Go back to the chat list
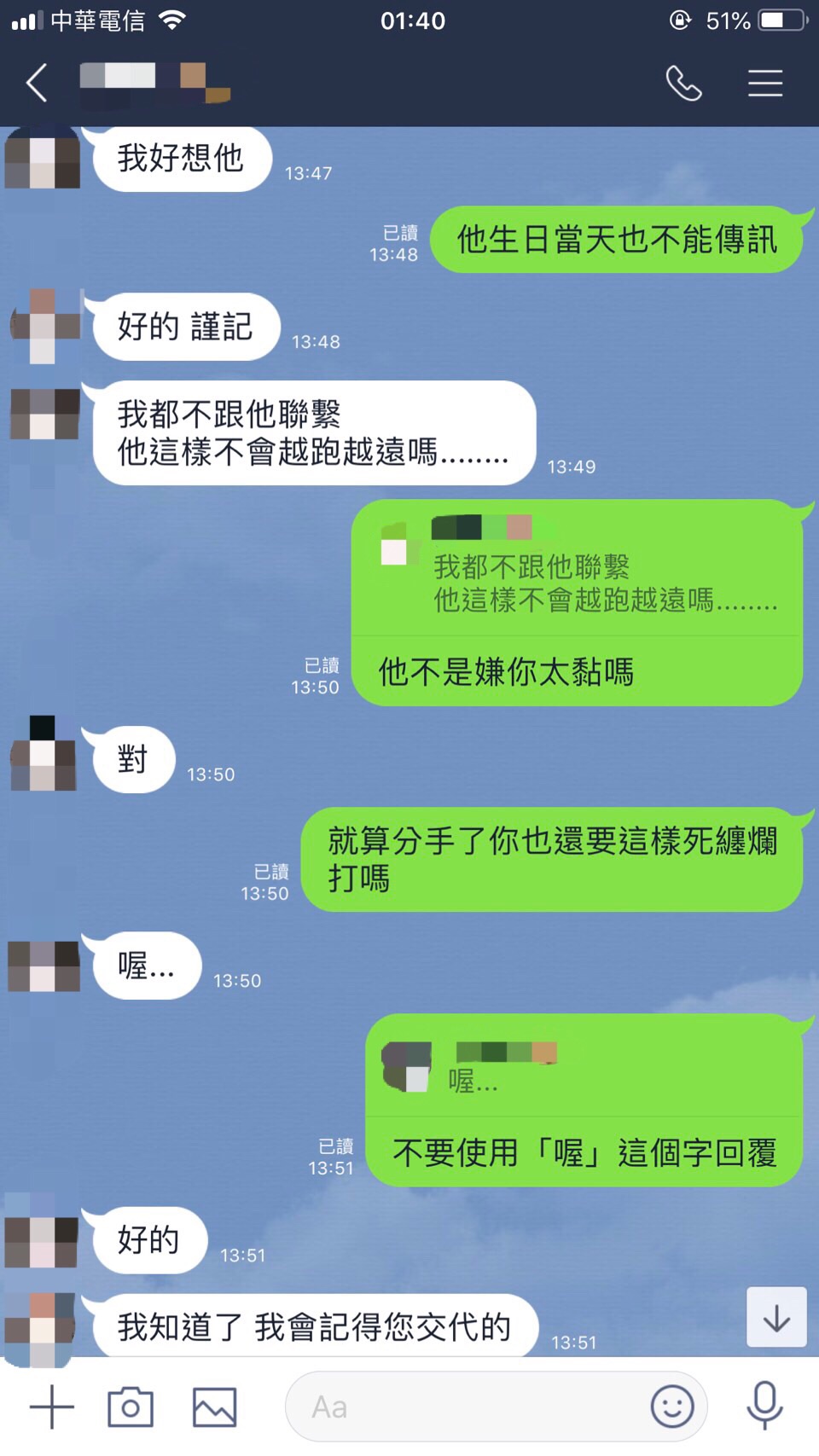819x1456 pixels. tap(37, 84)
